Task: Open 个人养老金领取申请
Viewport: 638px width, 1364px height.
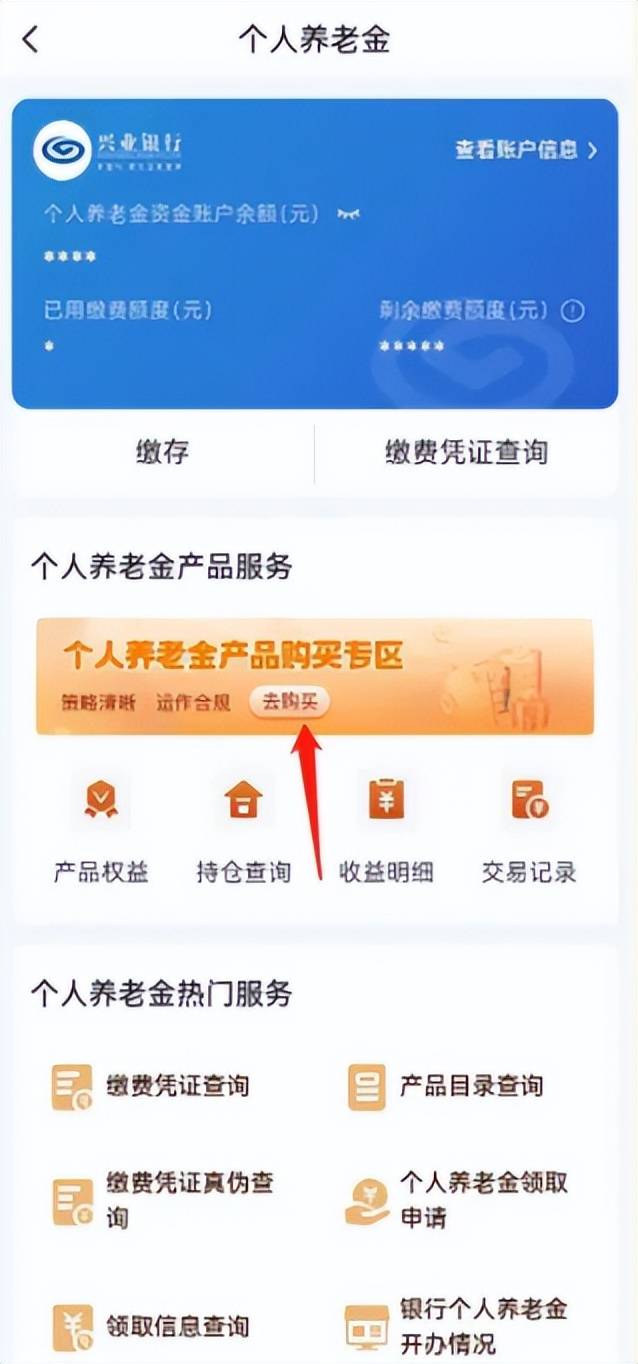Action: pos(458,1200)
